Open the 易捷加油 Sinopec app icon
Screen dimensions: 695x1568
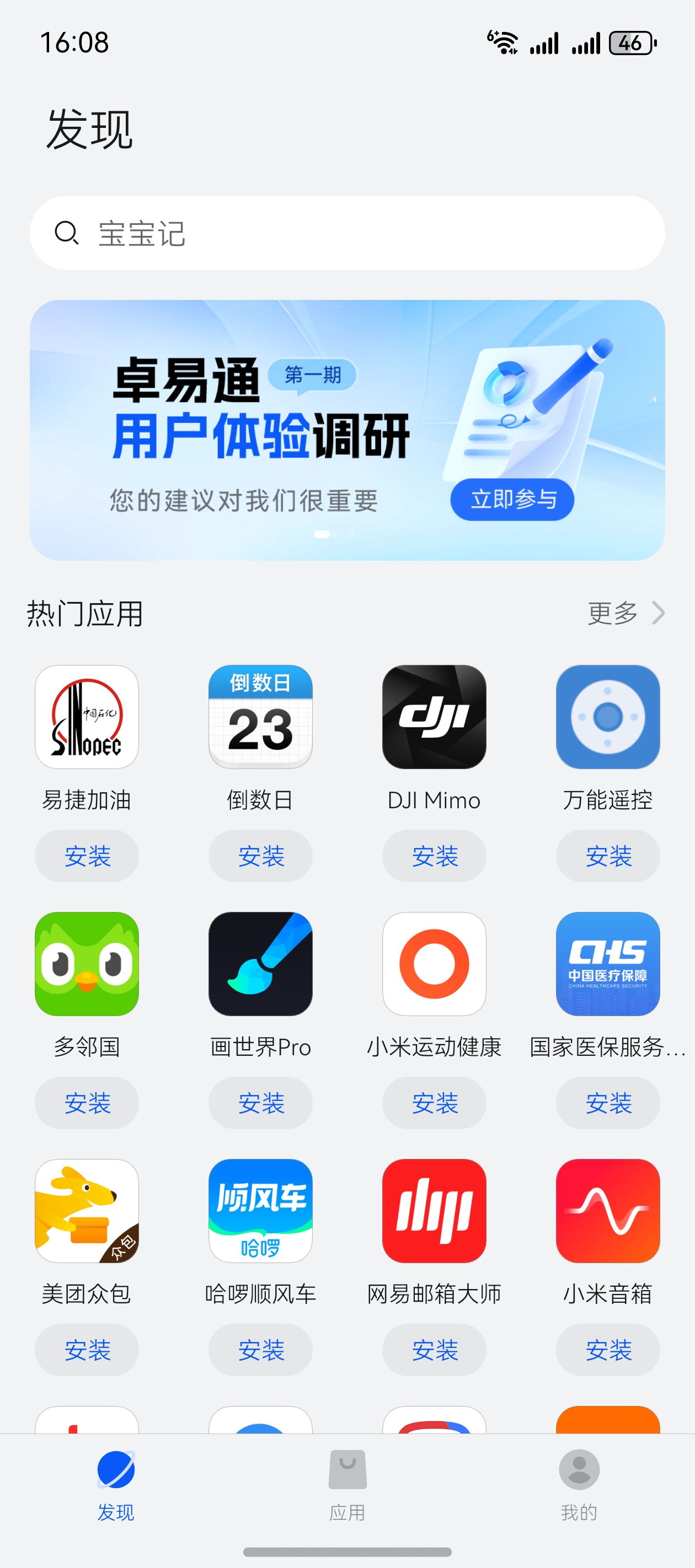[x=87, y=716]
